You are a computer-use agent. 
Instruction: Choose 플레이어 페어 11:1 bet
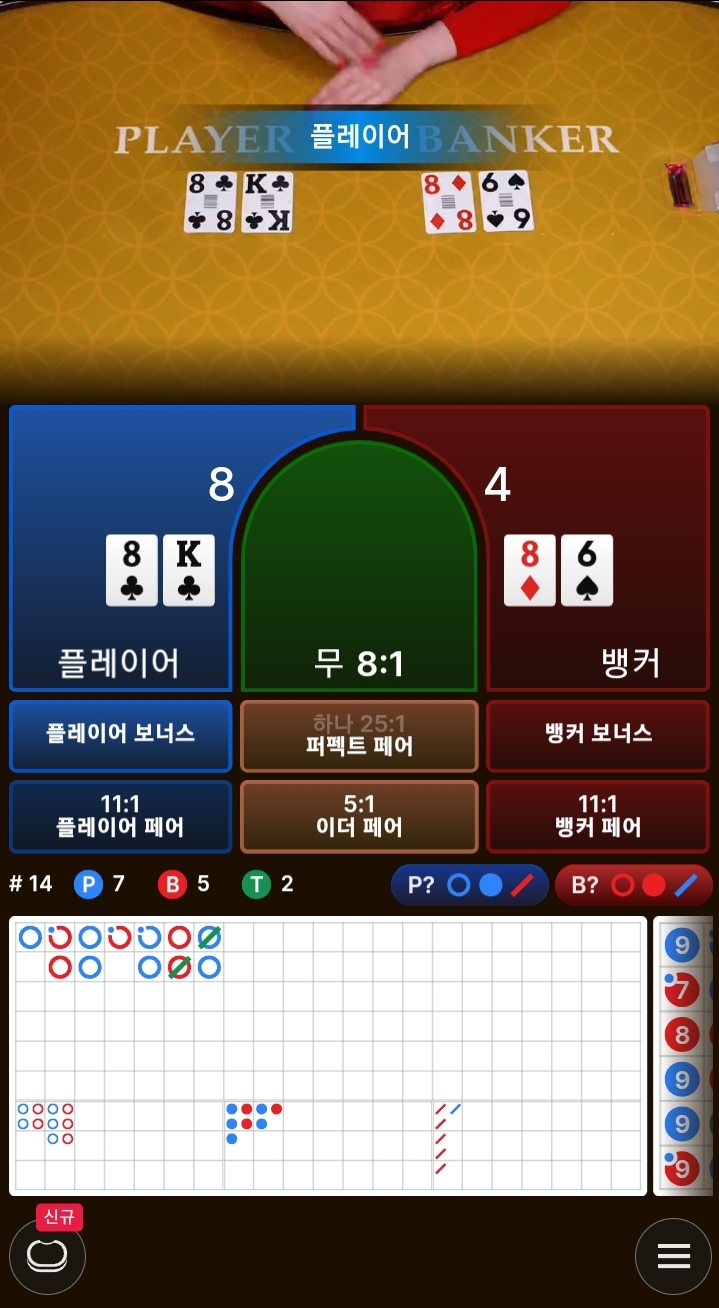coord(121,816)
